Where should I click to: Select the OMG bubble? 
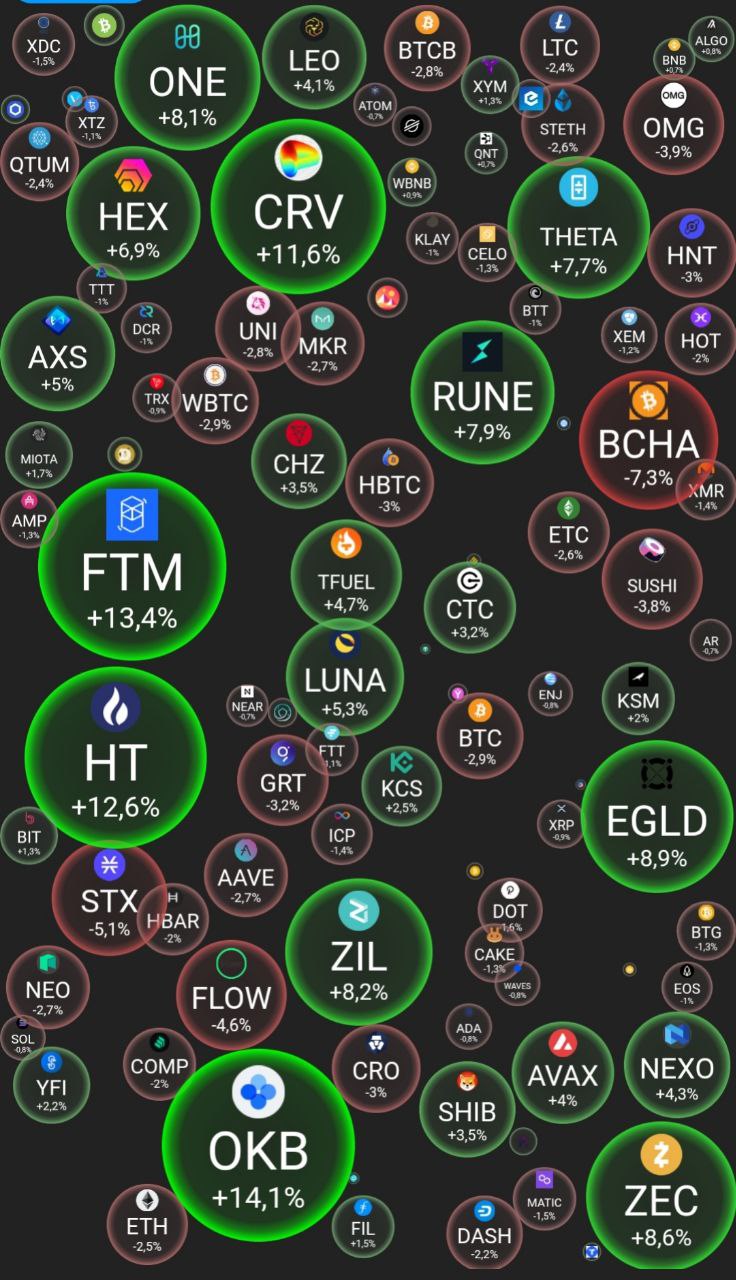pos(673,125)
